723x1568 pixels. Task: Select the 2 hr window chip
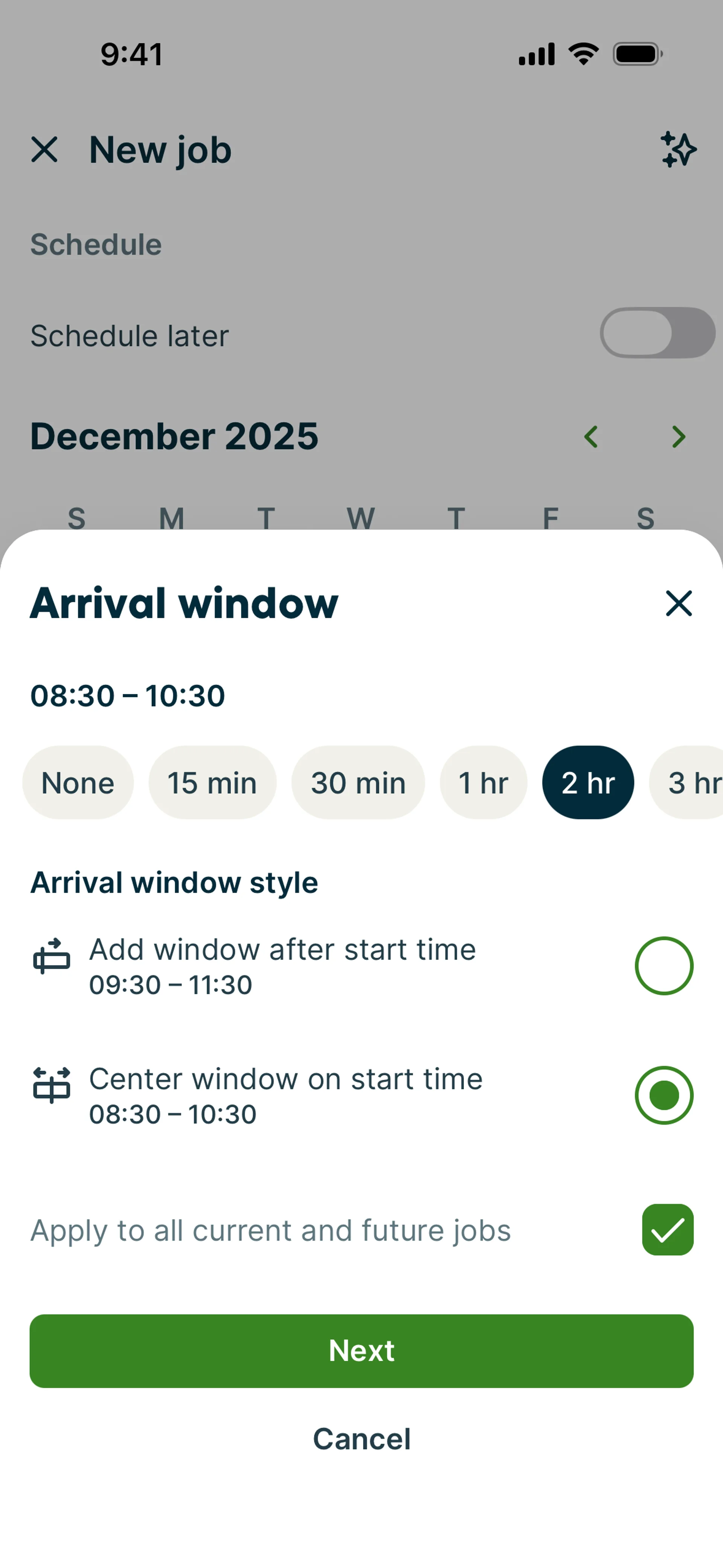click(x=588, y=783)
